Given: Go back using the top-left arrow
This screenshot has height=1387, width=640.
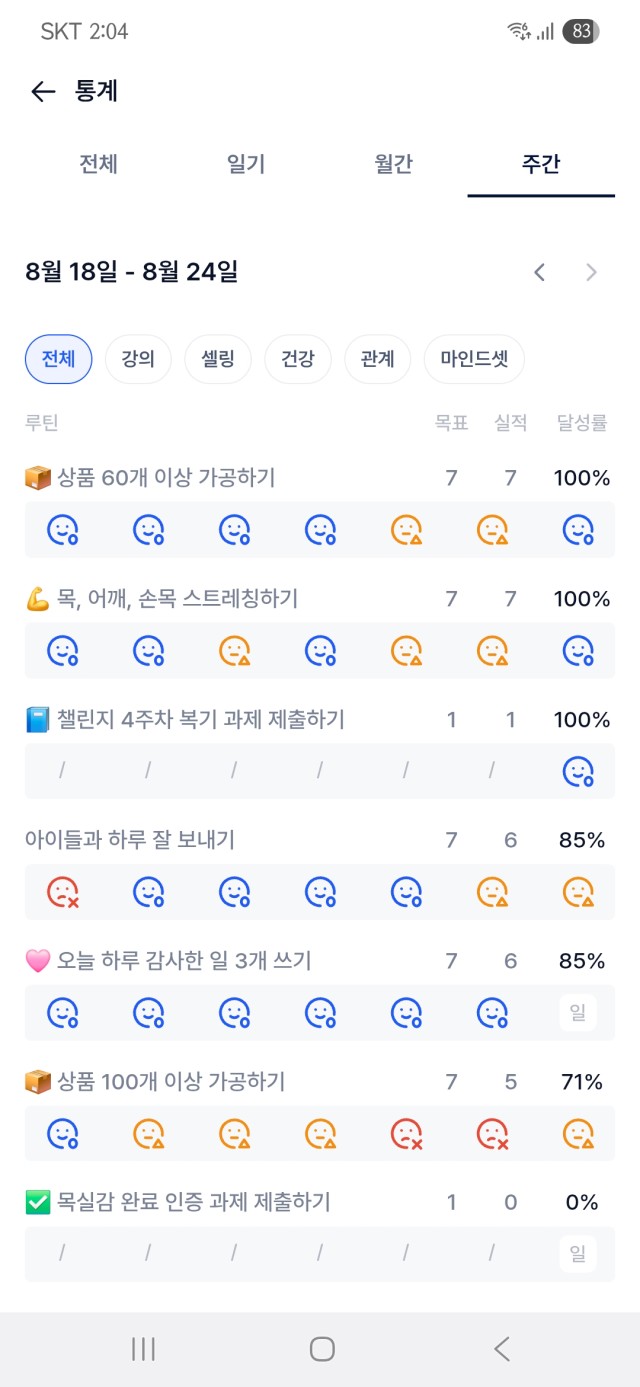Looking at the screenshot, I should [42, 92].
